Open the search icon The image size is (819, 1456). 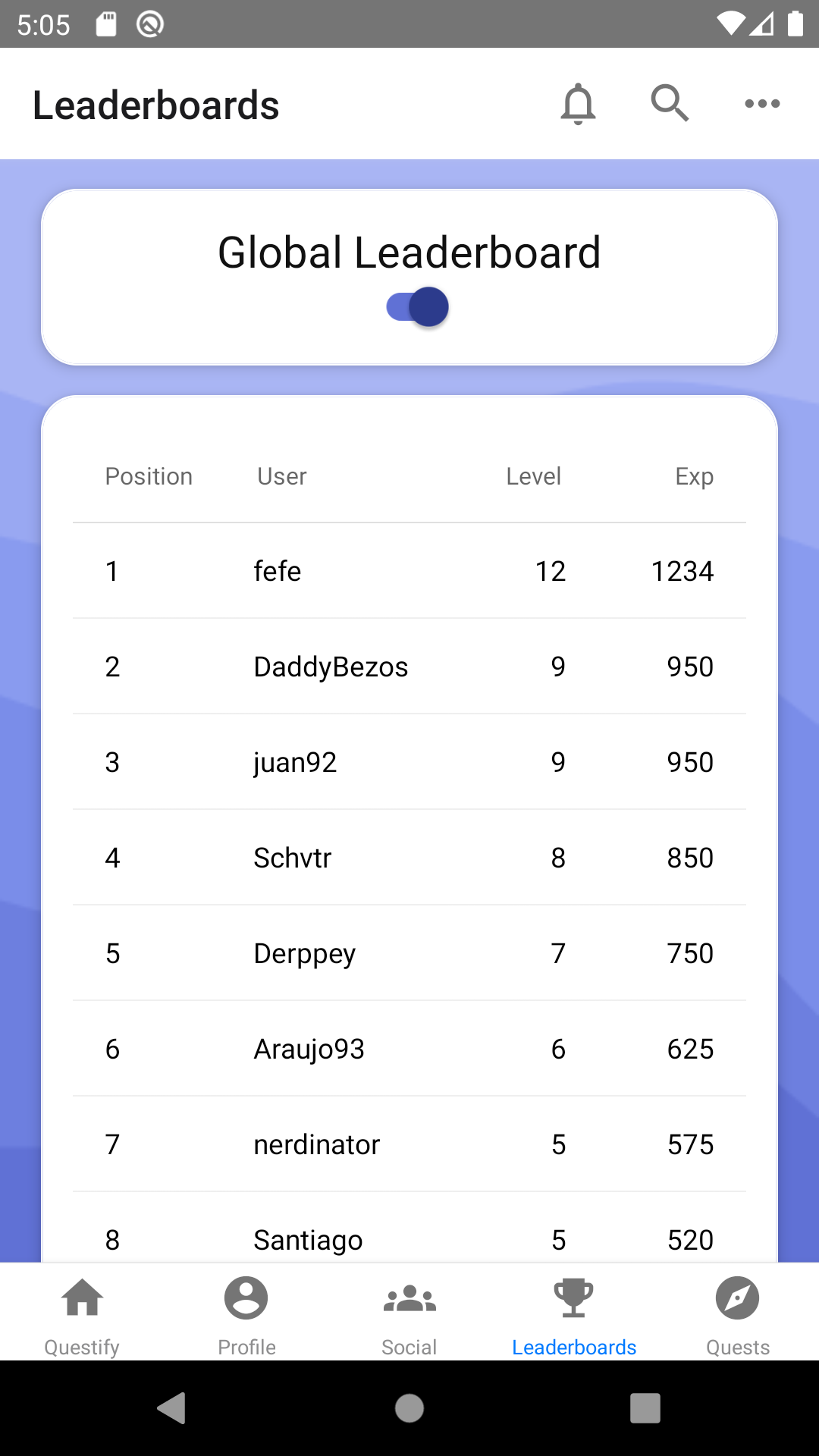[x=670, y=104]
